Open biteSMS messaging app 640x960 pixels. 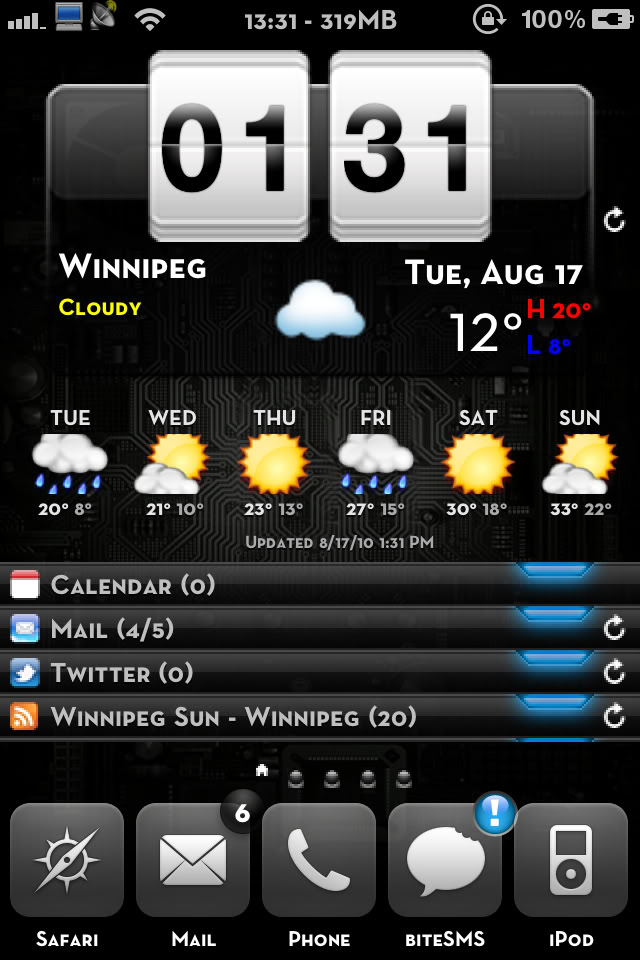[445, 861]
